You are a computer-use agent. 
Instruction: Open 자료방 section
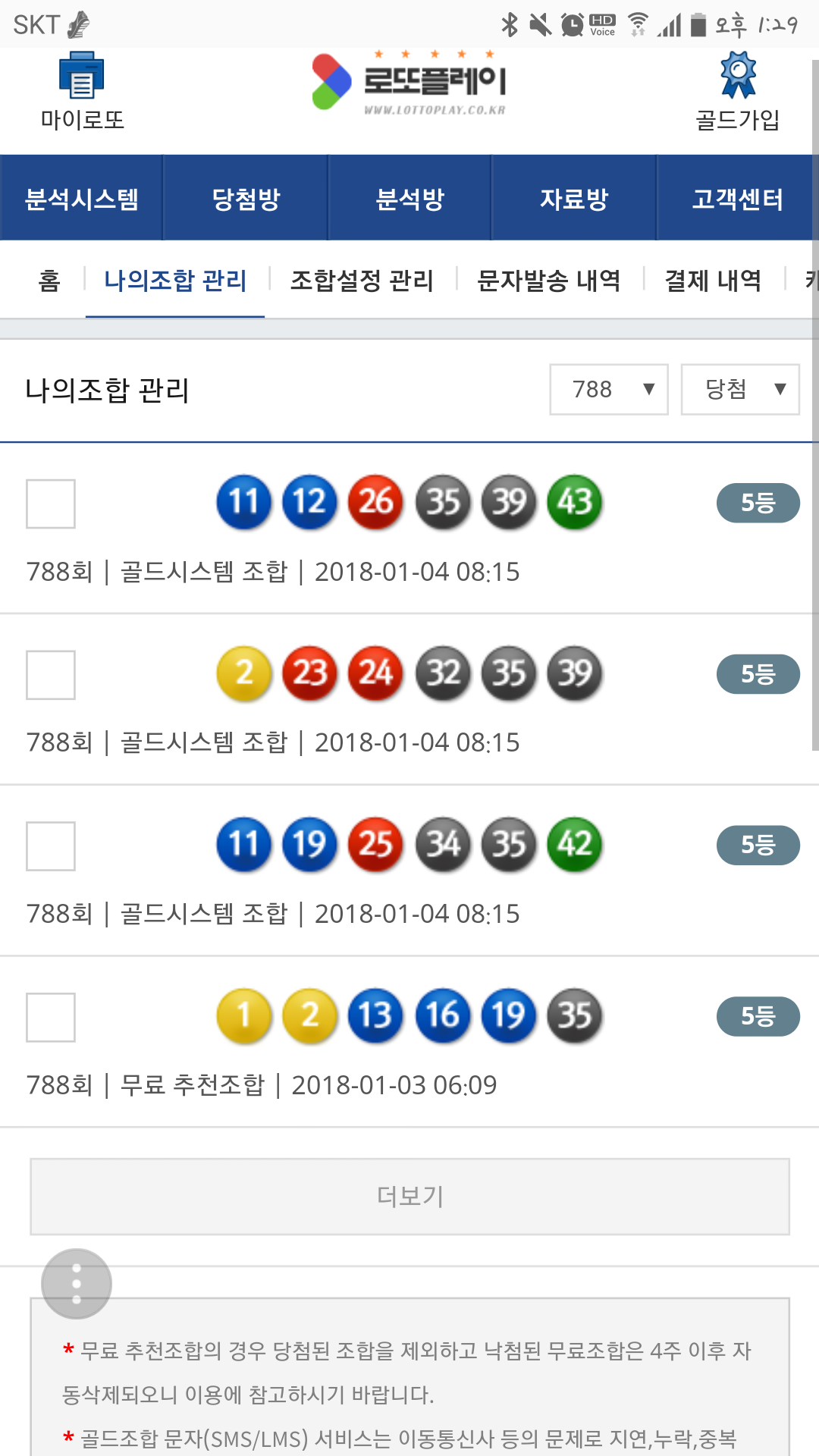[574, 199]
